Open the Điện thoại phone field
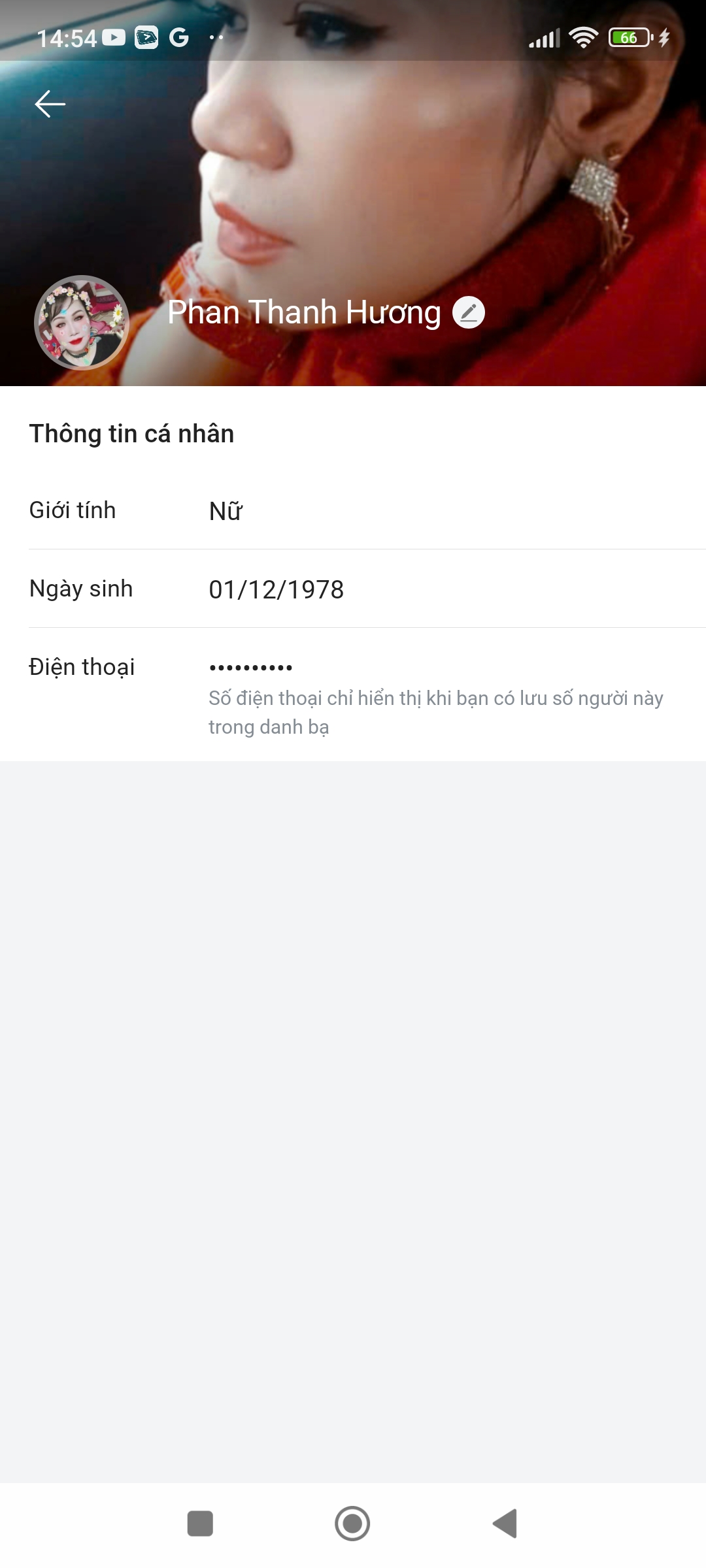 click(82, 667)
